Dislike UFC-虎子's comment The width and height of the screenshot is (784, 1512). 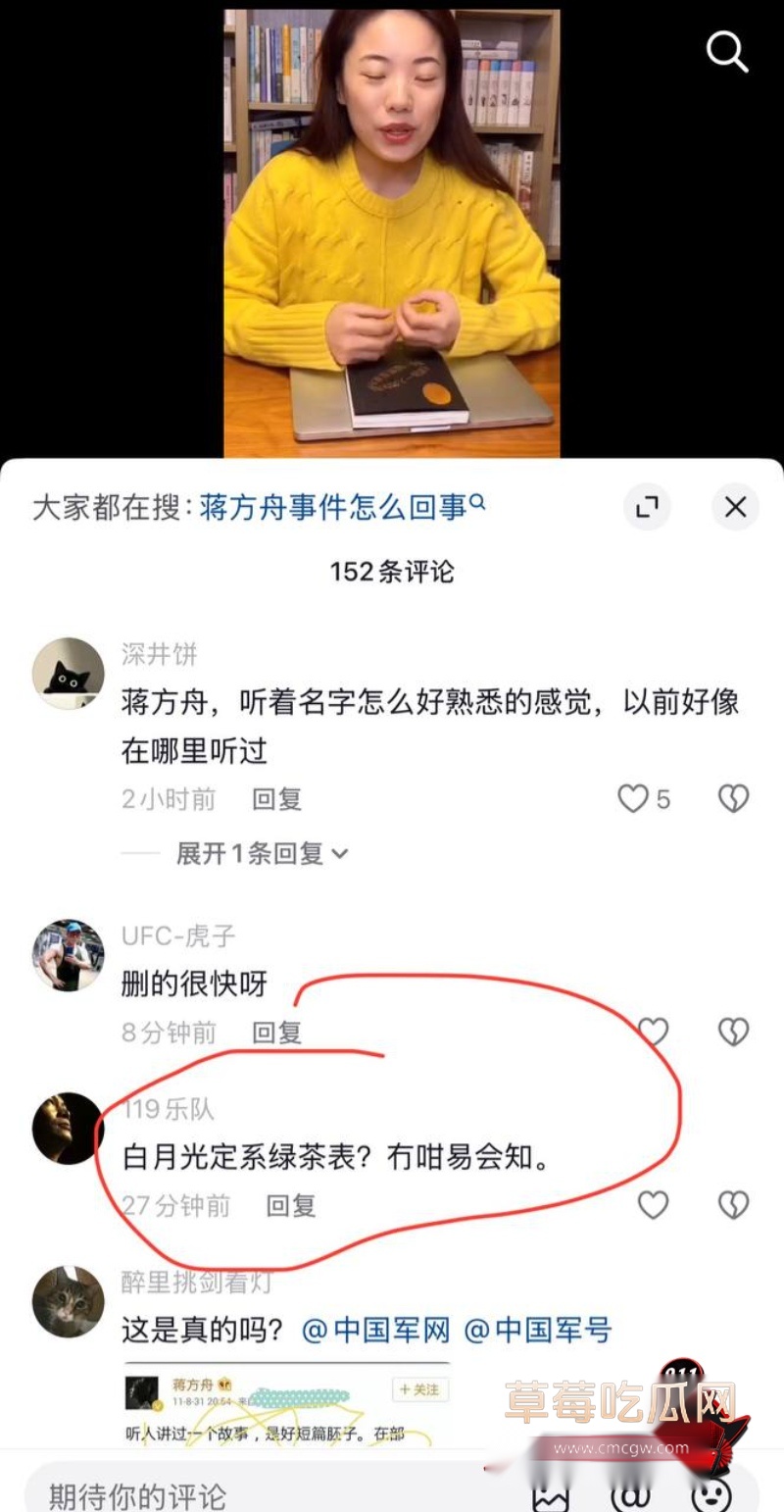point(733,1032)
